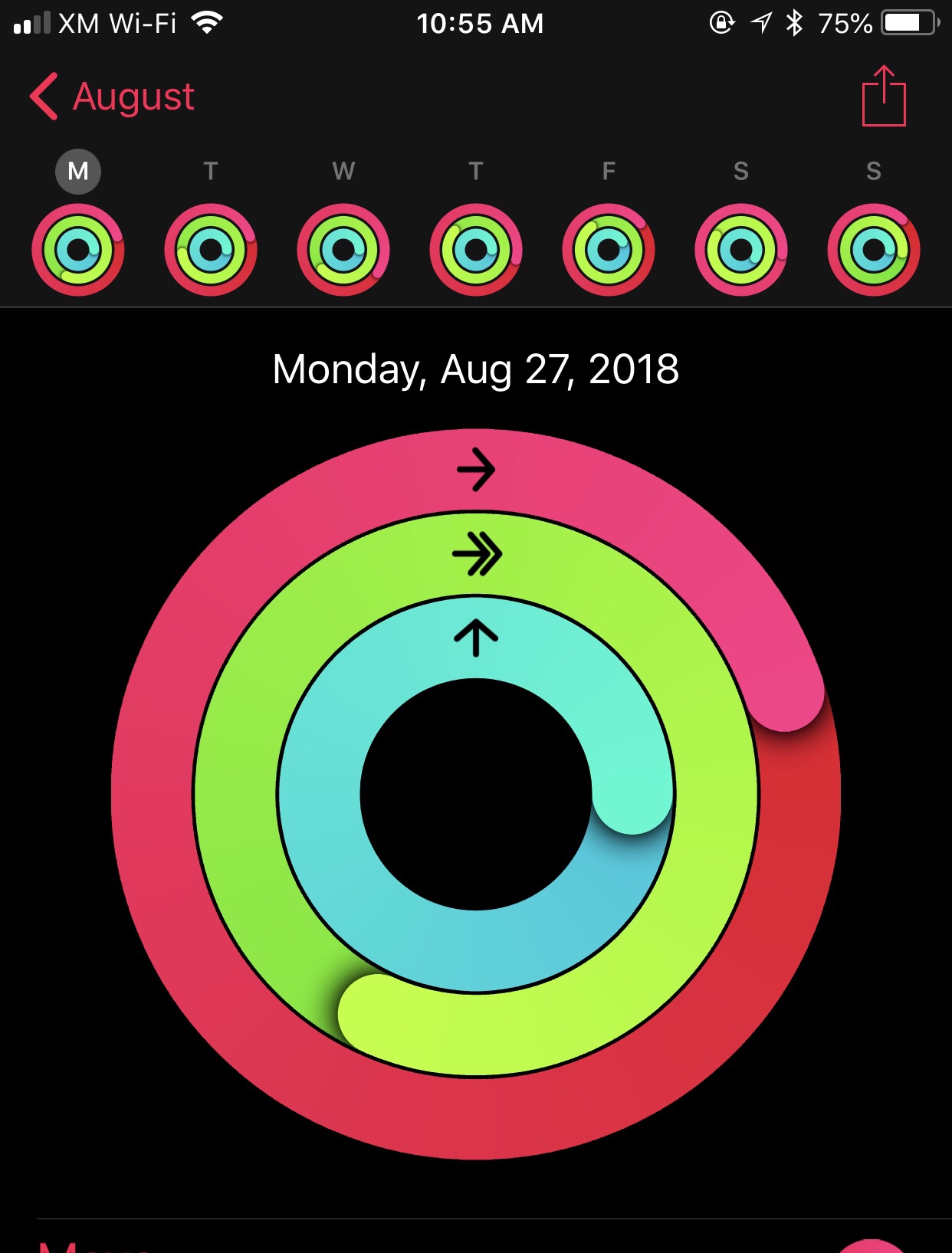
Task: Choose Sunday at the week's end
Action: pos(874,249)
